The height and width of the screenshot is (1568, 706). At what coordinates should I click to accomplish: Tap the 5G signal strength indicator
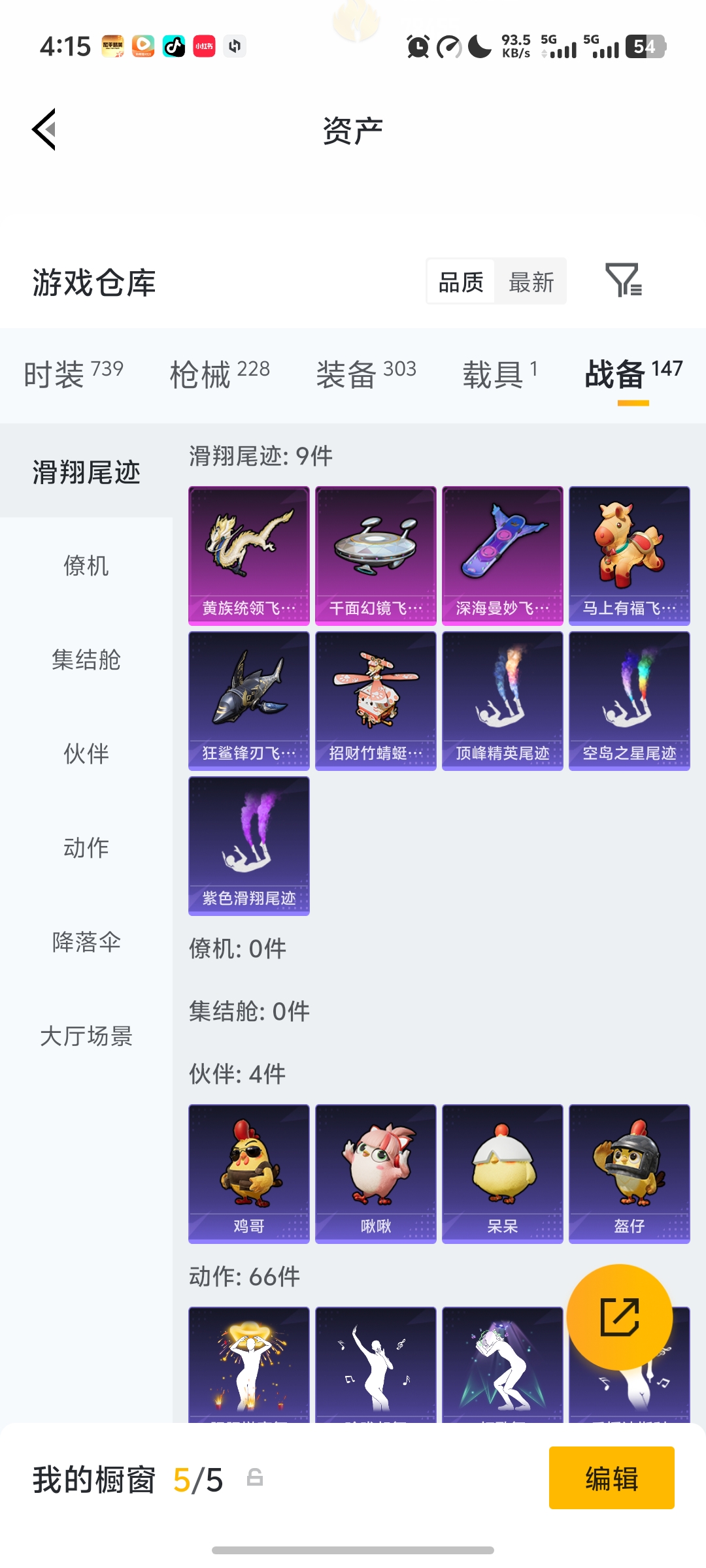pos(562,47)
